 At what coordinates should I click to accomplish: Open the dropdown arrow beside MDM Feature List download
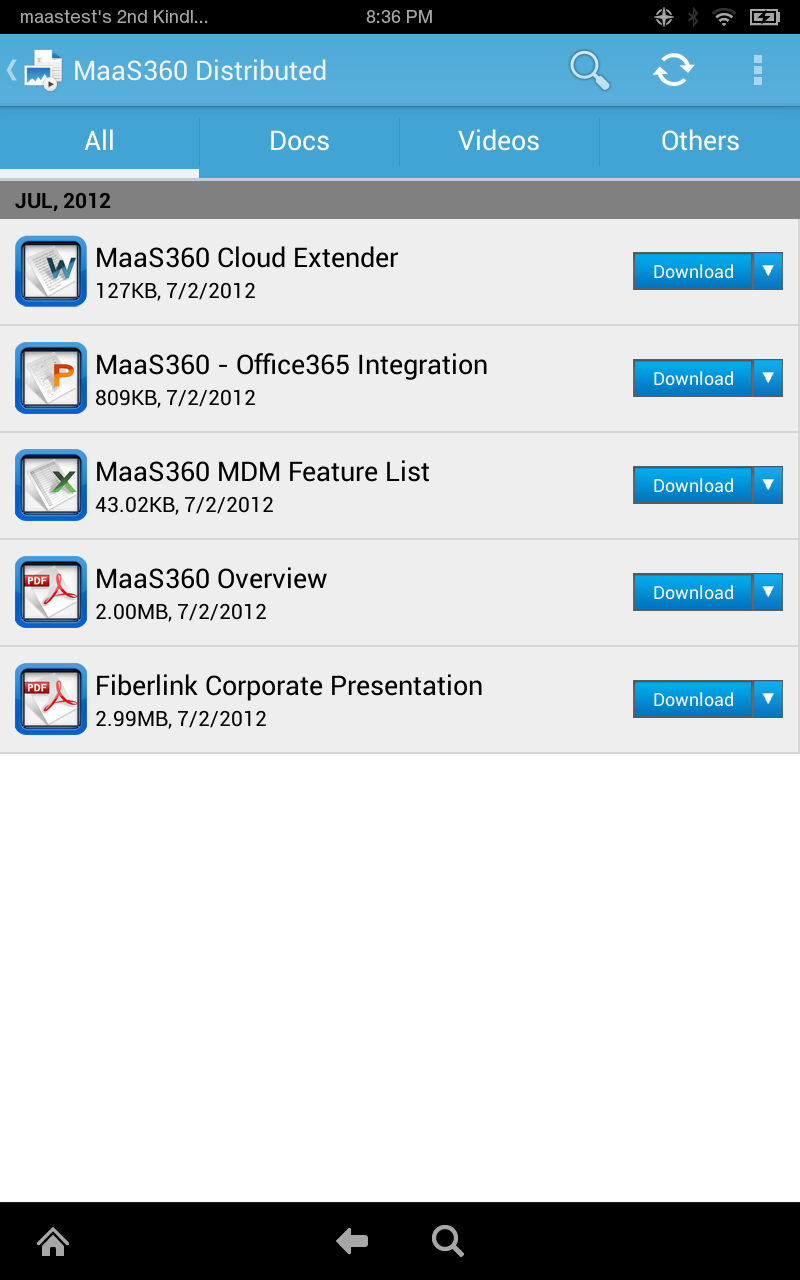769,485
